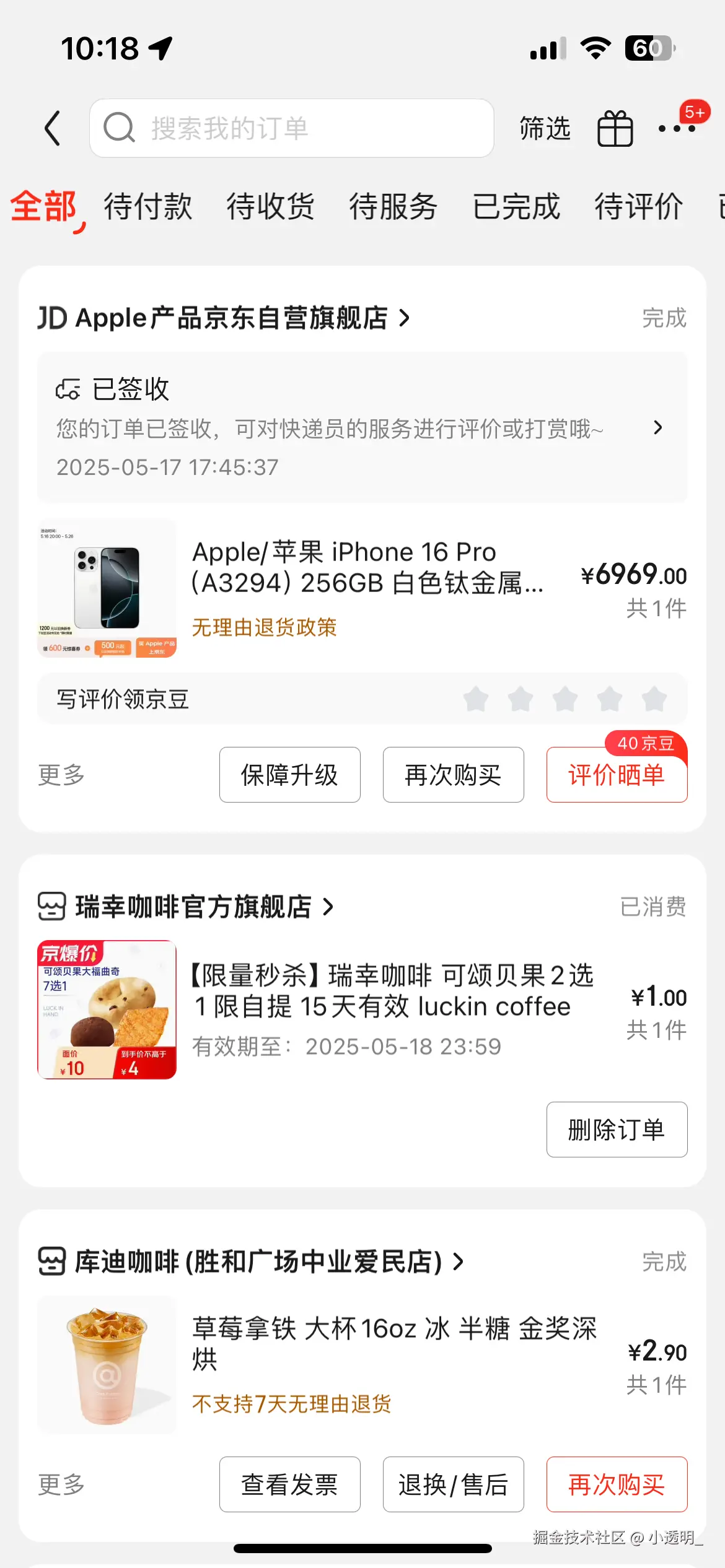Click 查看发票 on the Kudi order
This screenshot has width=725, height=1568.
tap(289, 1484)
